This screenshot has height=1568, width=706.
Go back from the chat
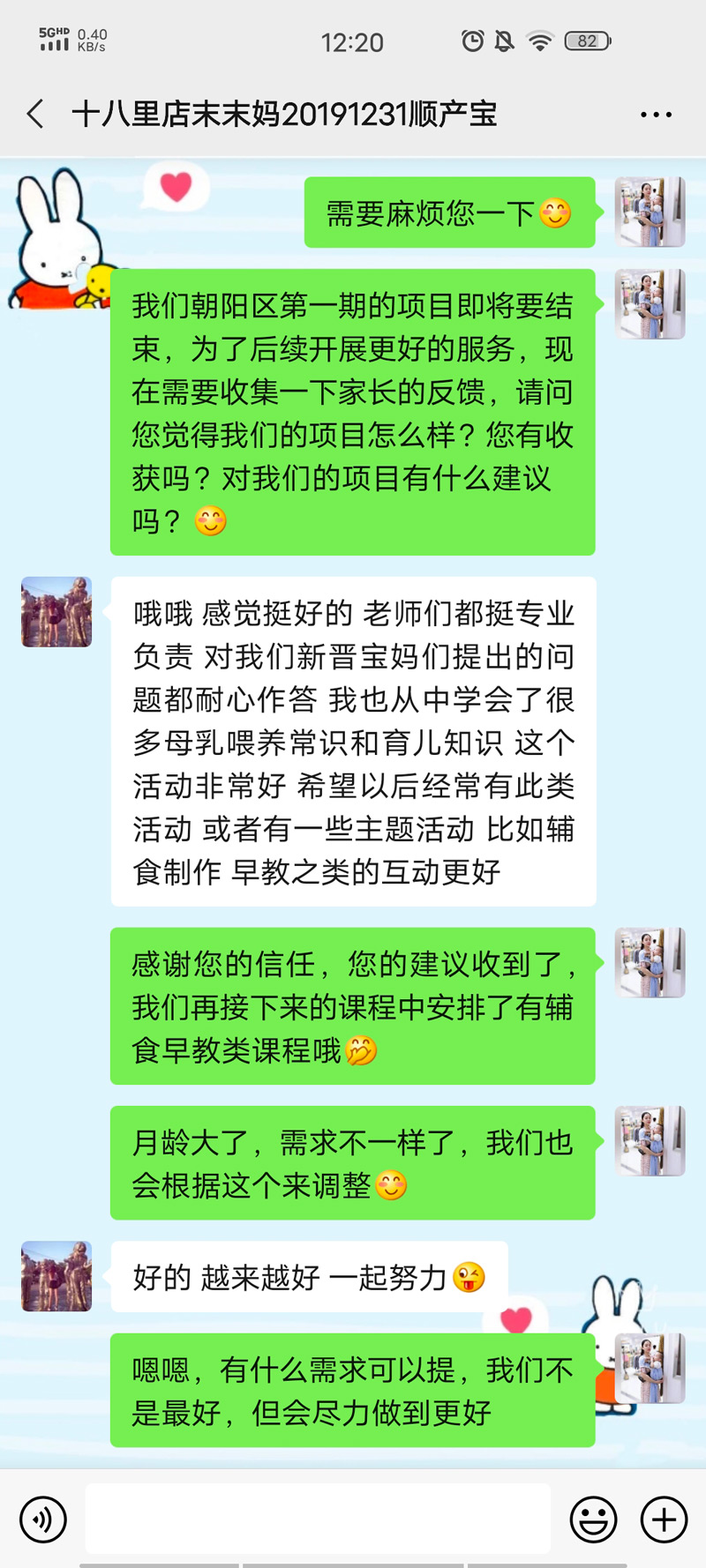(35, 114)
